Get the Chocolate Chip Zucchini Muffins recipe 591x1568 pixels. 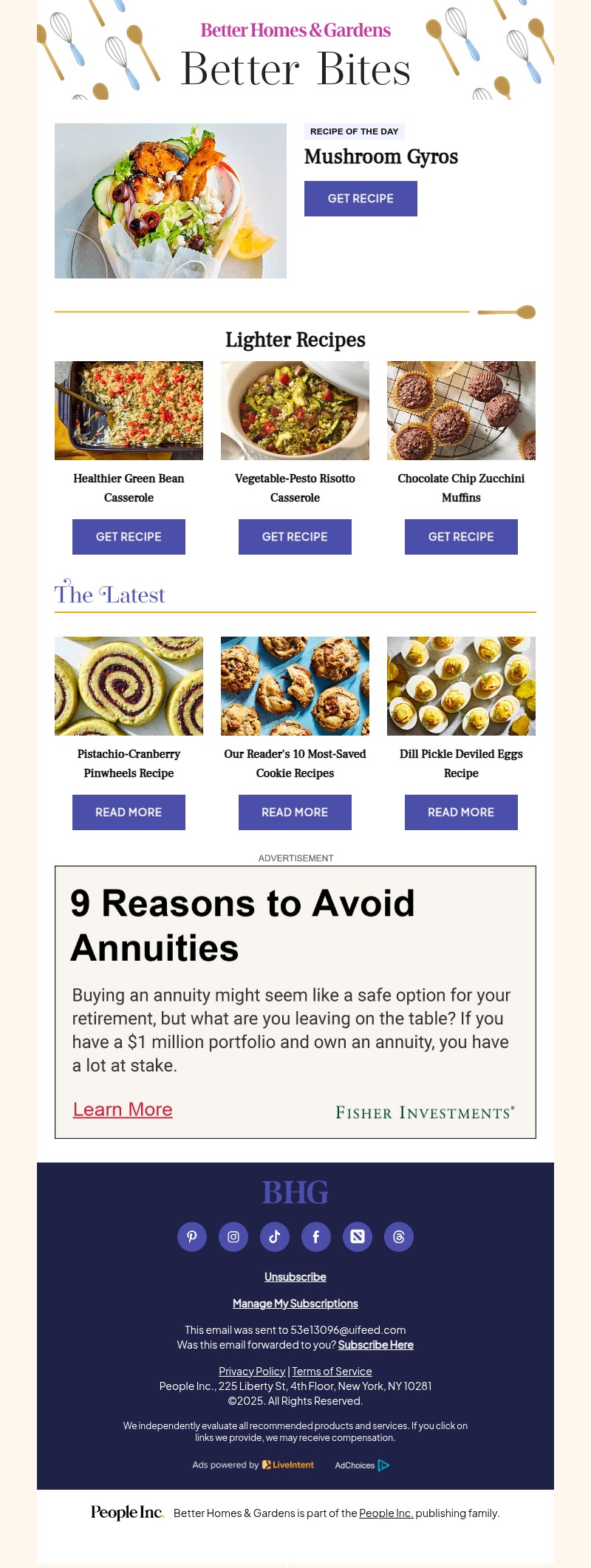[x=460, y=537]
